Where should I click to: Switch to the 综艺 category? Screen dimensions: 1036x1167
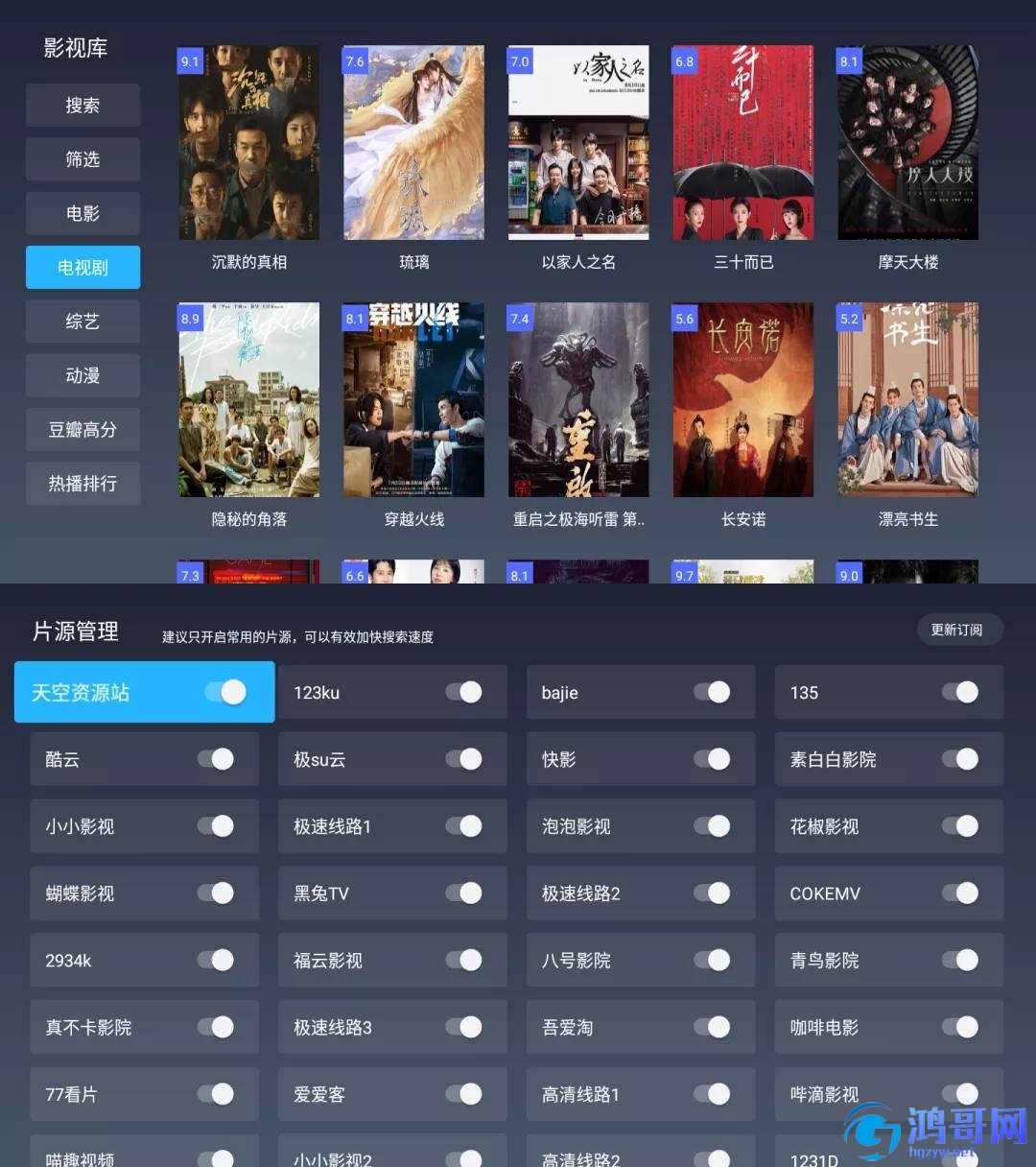coord(82,322)
